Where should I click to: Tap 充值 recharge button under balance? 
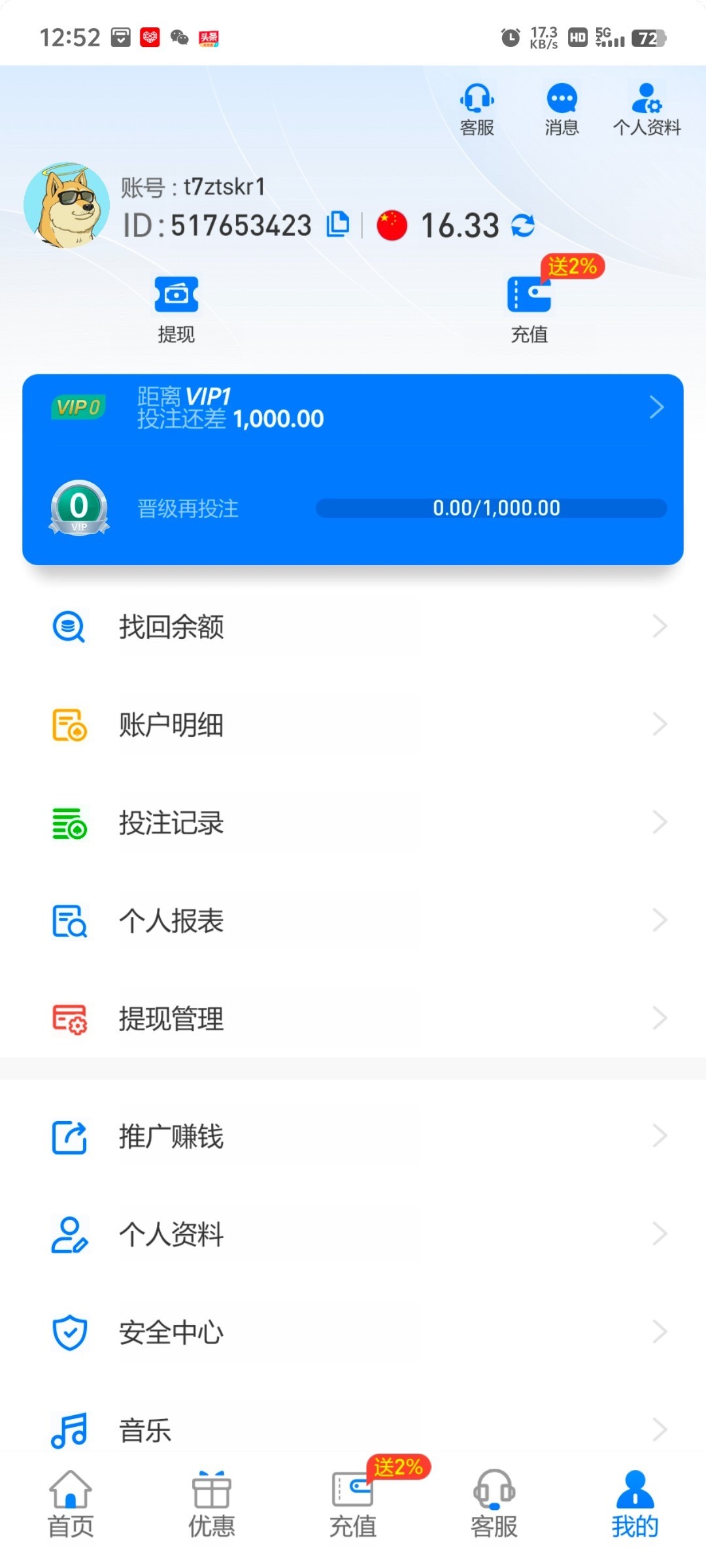tap(529, 308)
